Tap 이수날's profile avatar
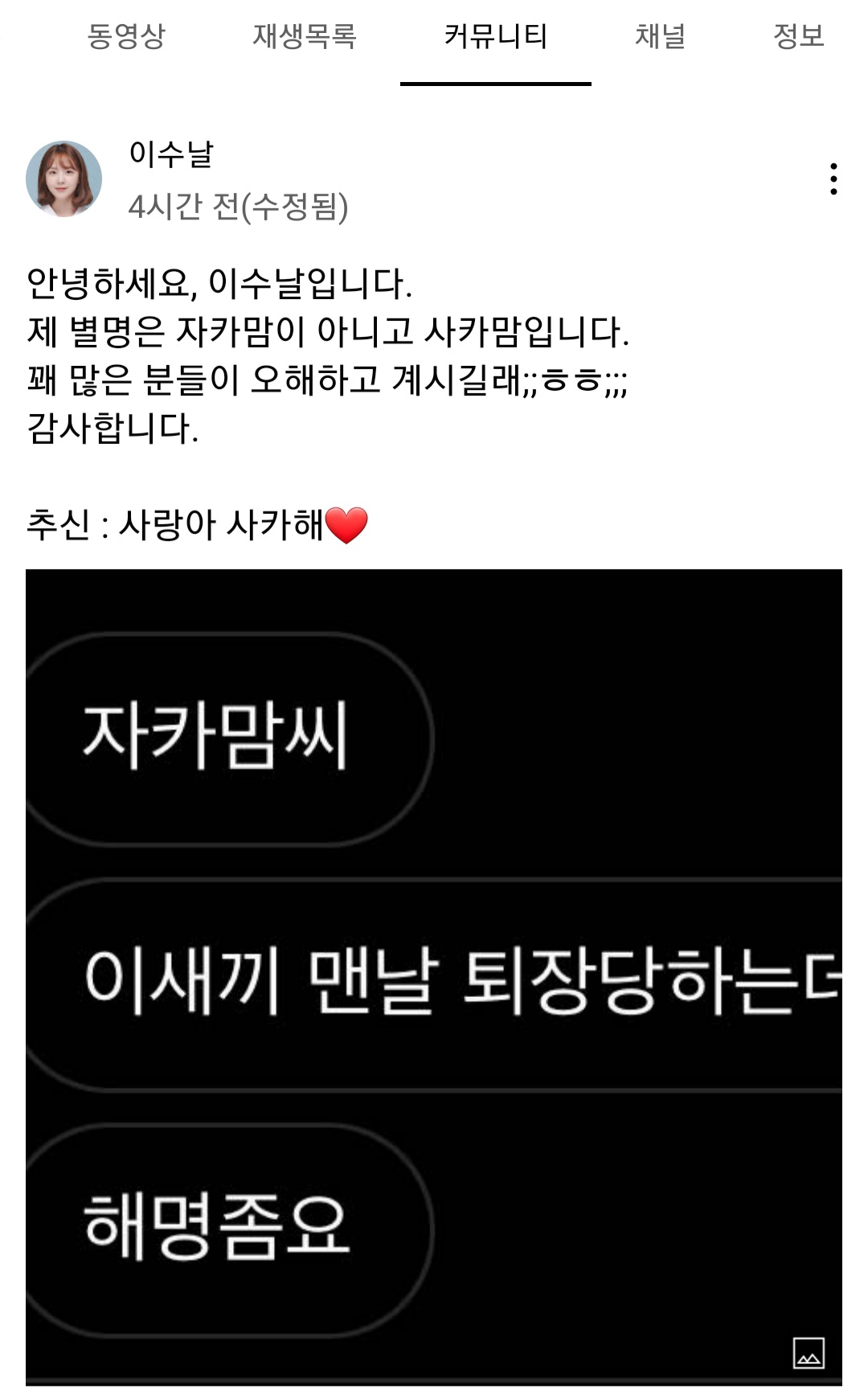868x1400 pixels. [64, 179]
